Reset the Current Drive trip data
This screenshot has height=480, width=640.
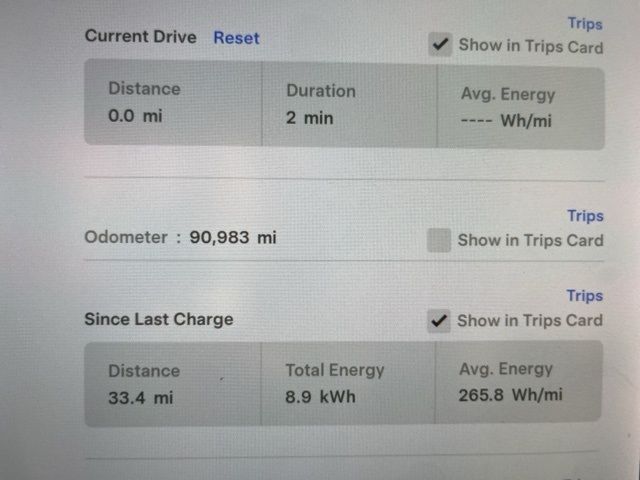click(x=236, y=38)
